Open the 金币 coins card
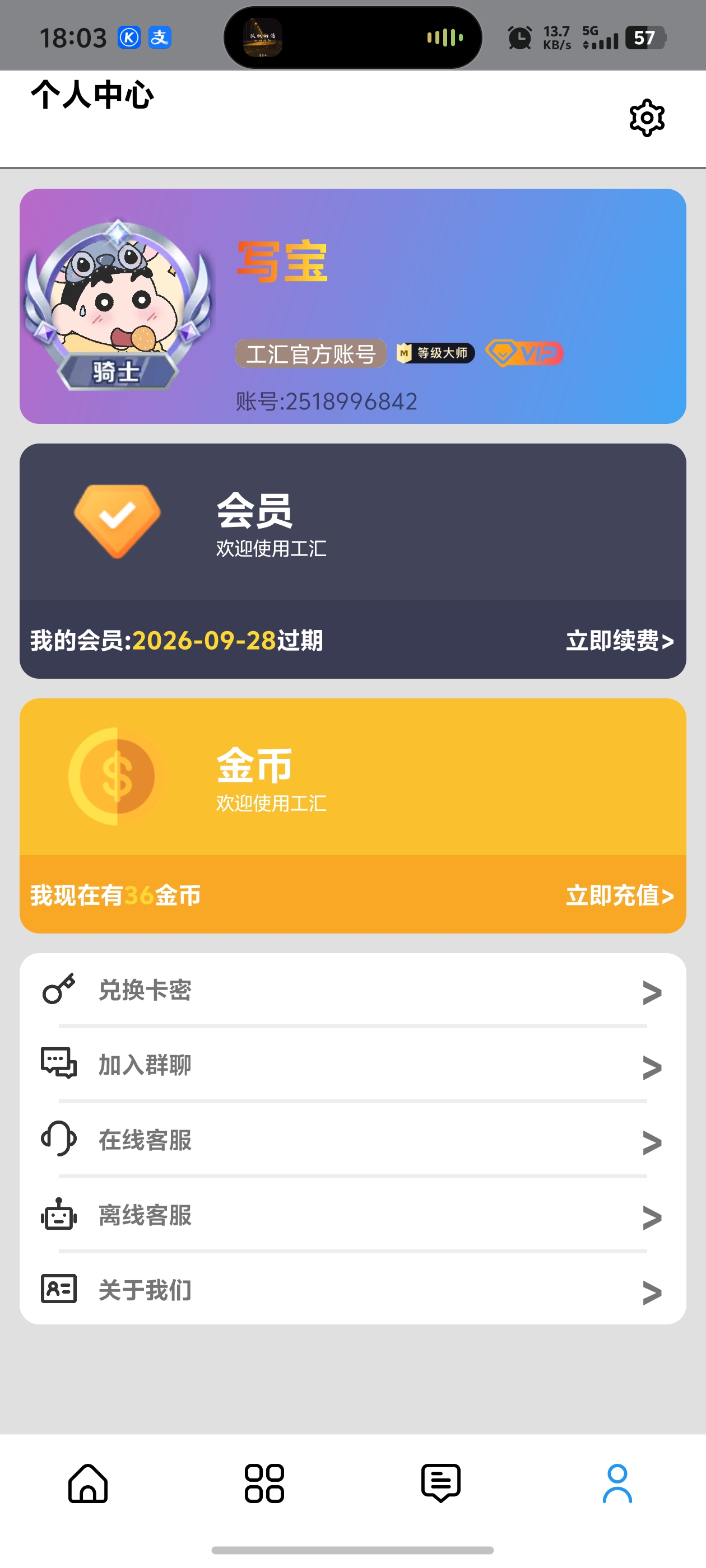 coord(352,777)
